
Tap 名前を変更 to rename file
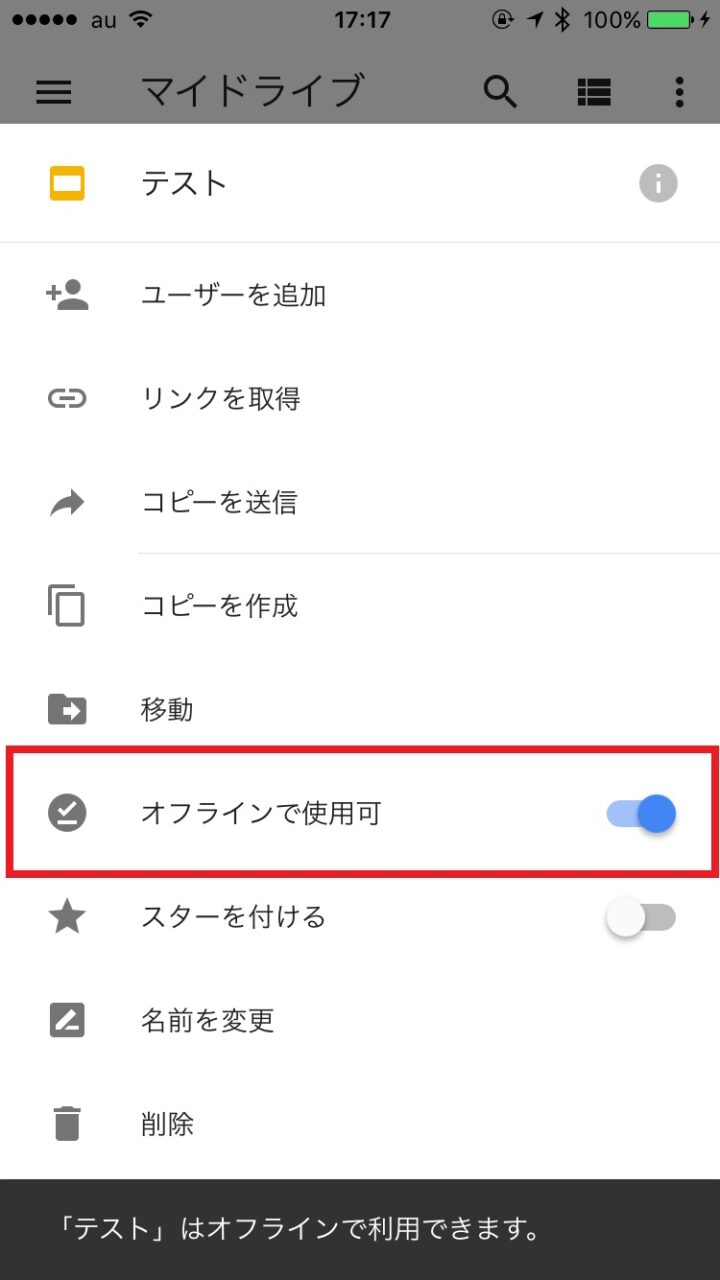coord(207,1021)
